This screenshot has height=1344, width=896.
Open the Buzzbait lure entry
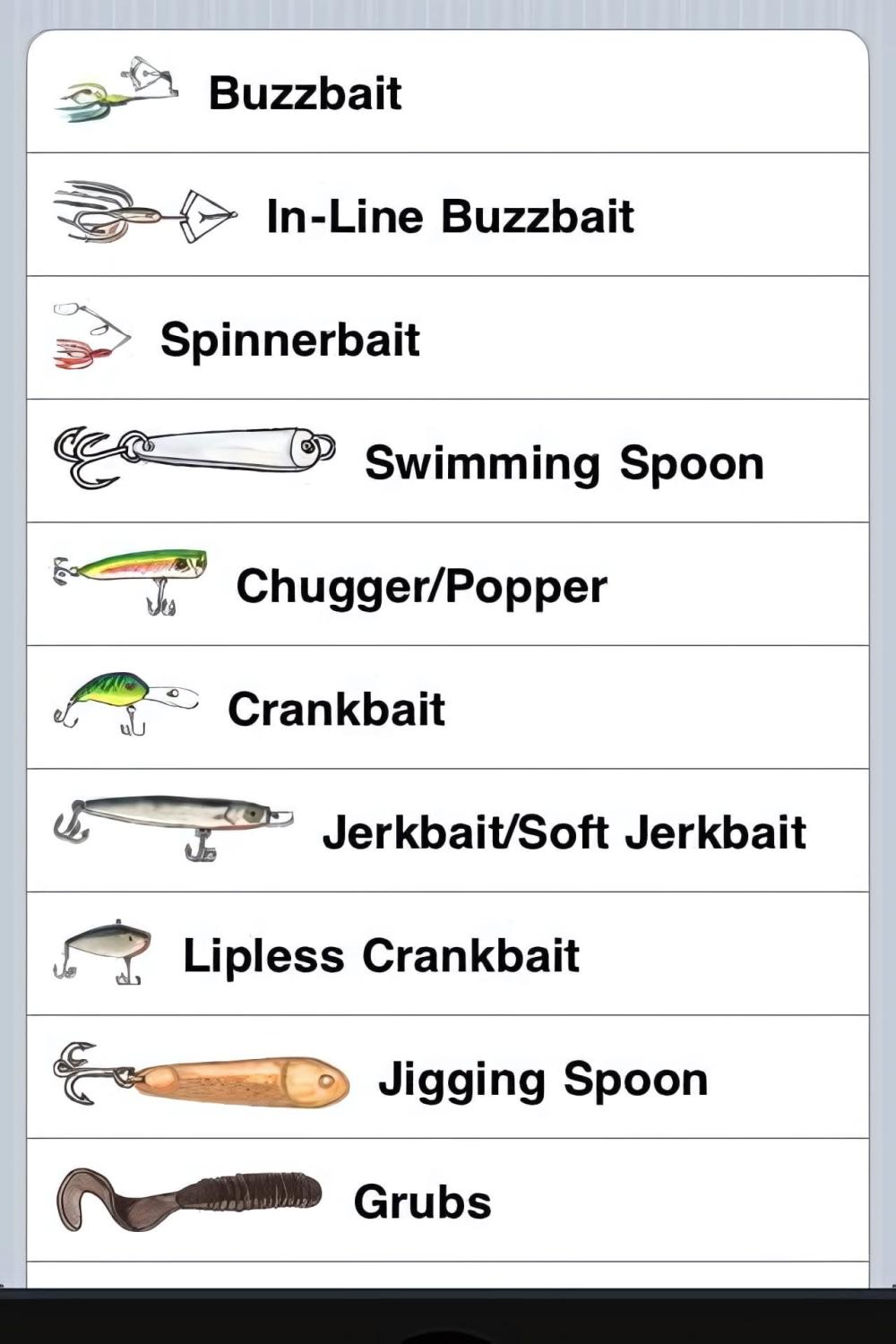coord(305,93)
